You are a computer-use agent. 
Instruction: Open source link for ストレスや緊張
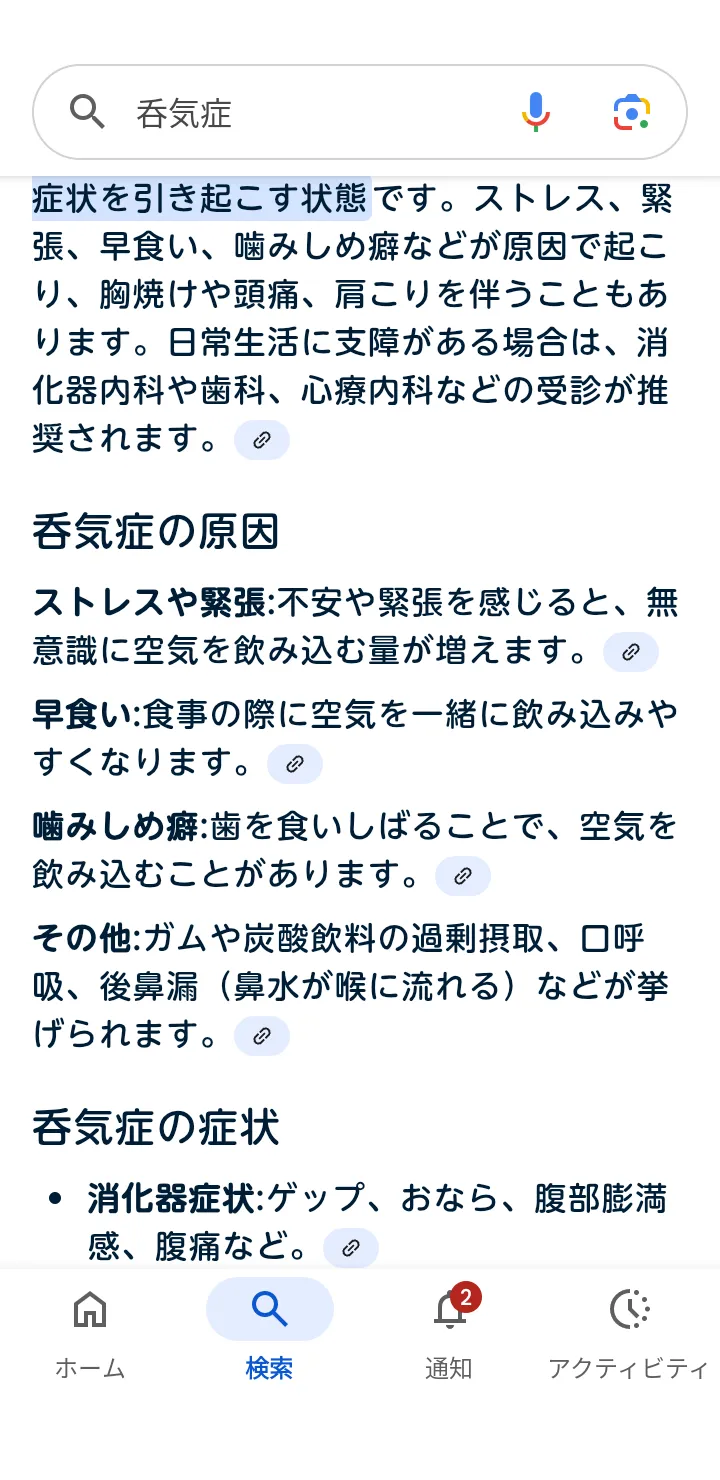(631, 652)
